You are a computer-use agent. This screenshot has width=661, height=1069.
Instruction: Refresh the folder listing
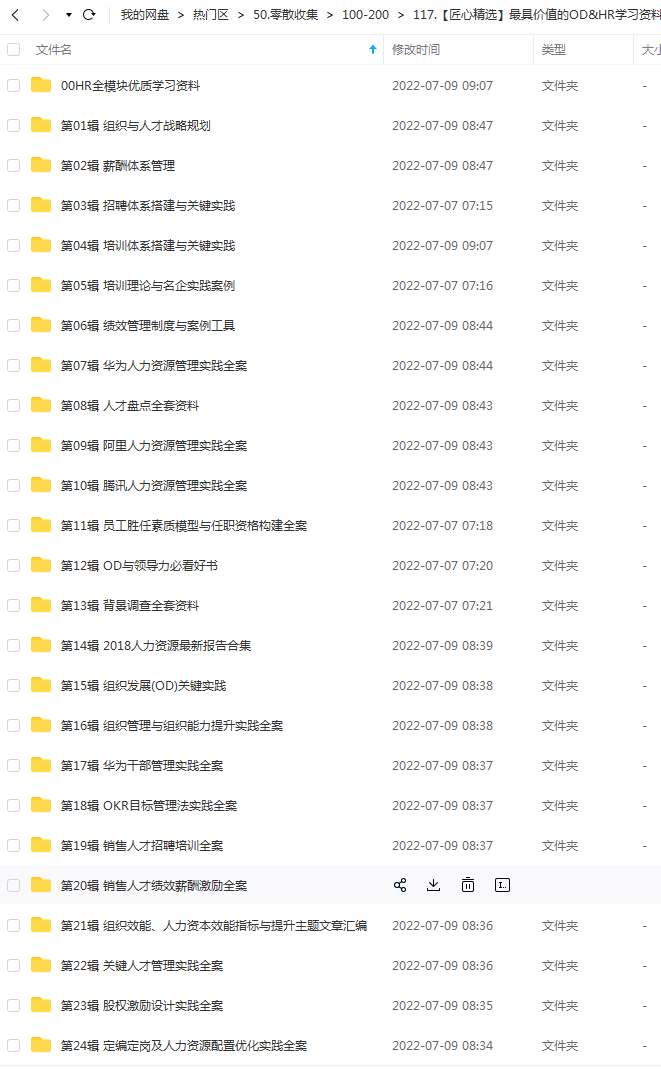click(89, 14)
